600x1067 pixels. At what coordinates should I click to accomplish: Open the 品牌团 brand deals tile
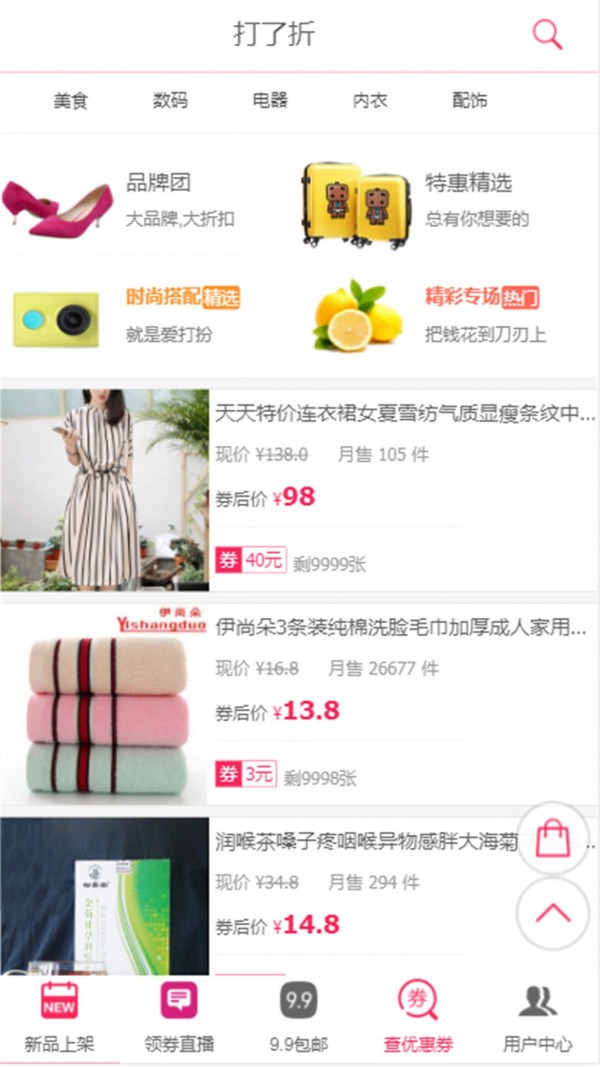(150, 199)
